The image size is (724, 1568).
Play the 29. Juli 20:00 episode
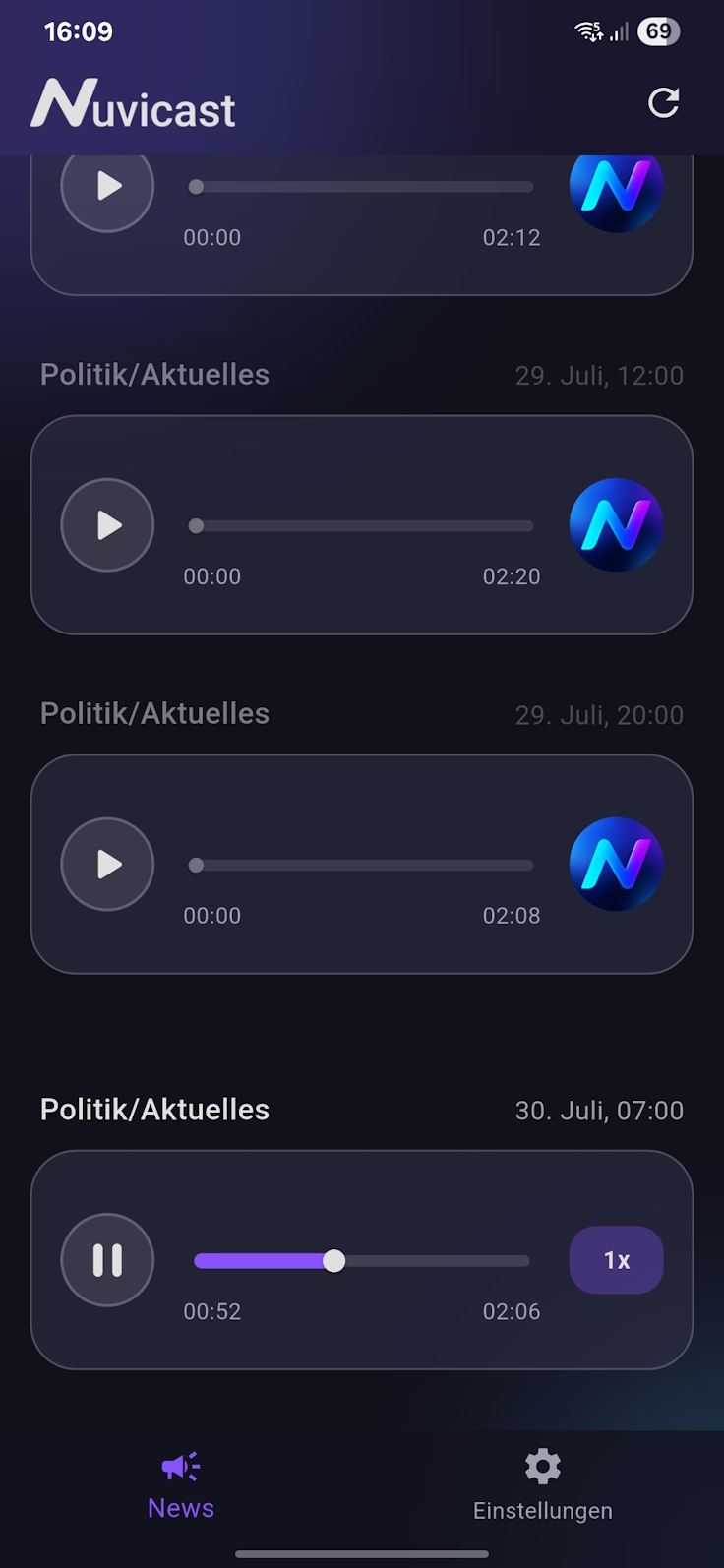coord(107,864)
